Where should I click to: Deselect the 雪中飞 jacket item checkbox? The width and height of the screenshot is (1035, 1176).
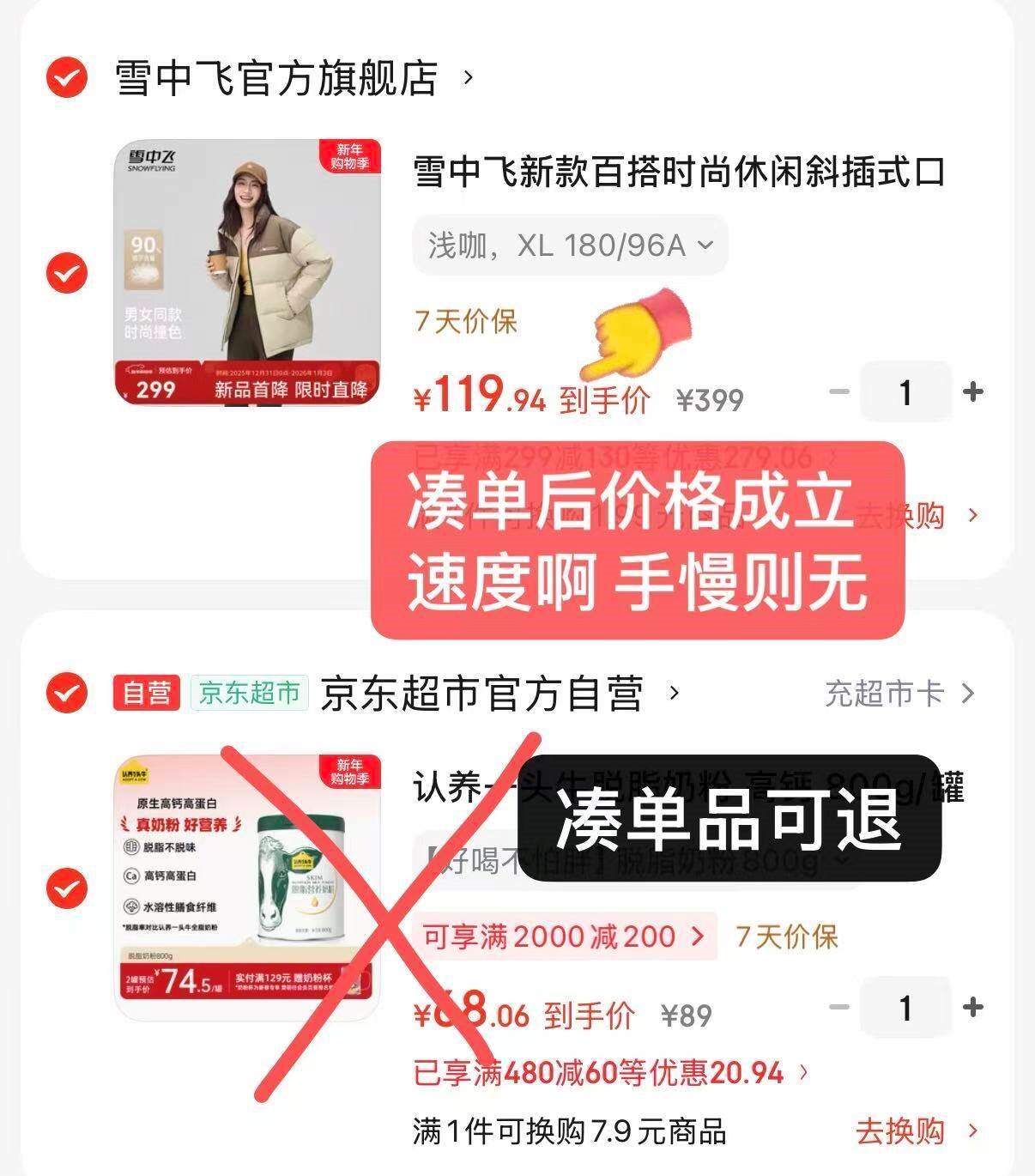tap(66, 273)
